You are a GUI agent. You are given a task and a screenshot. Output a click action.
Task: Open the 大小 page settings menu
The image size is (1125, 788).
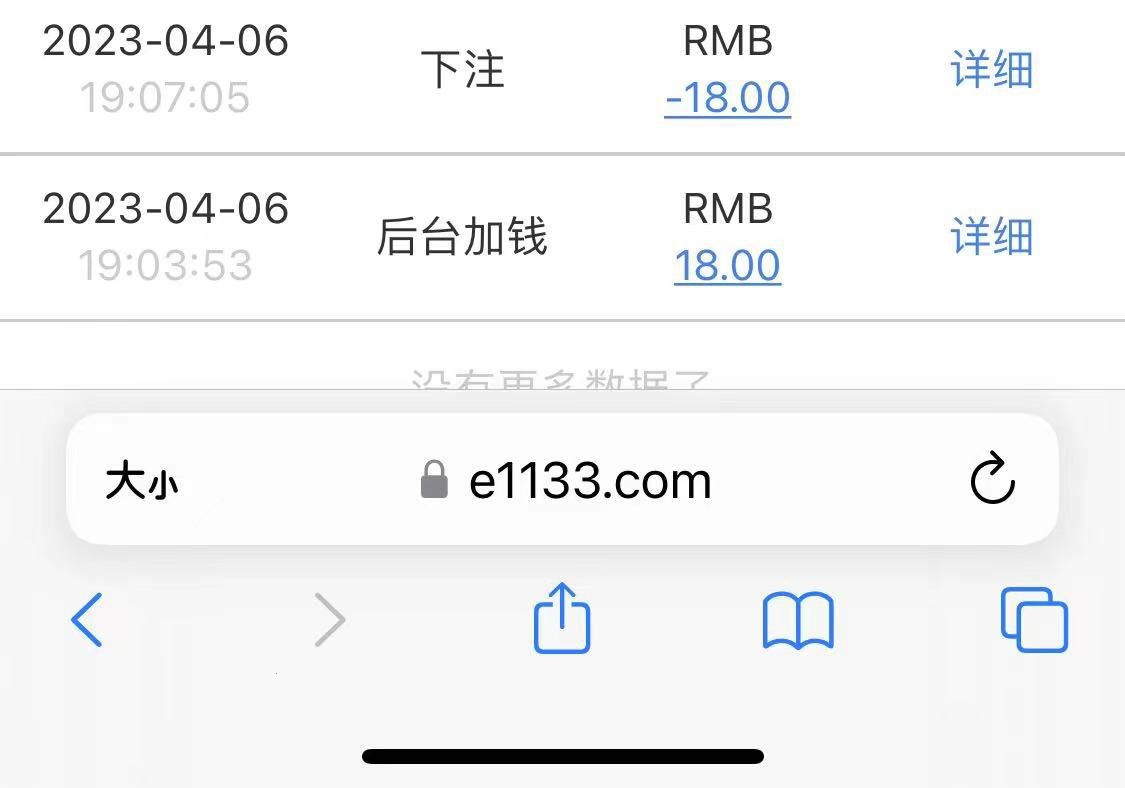click(142, 482)
